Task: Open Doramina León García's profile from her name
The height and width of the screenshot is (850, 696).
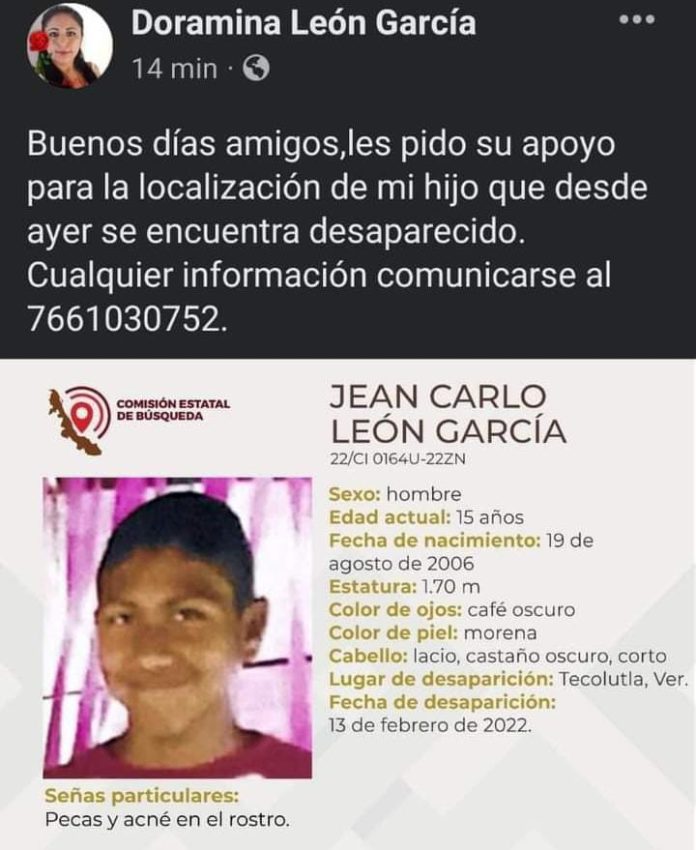Action: coord(303,23)
